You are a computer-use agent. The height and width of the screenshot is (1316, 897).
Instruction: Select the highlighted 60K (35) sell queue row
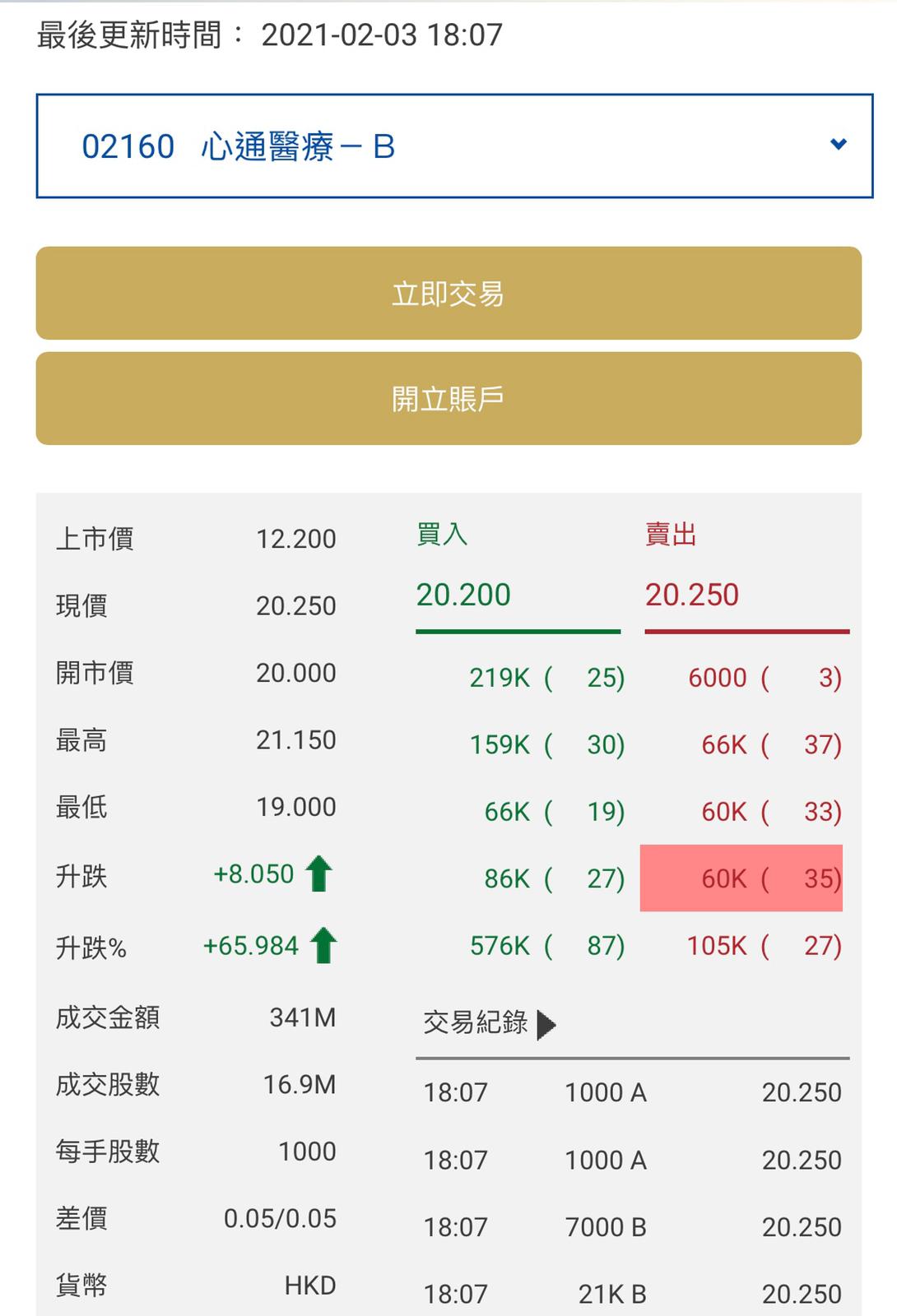(741, 878)
